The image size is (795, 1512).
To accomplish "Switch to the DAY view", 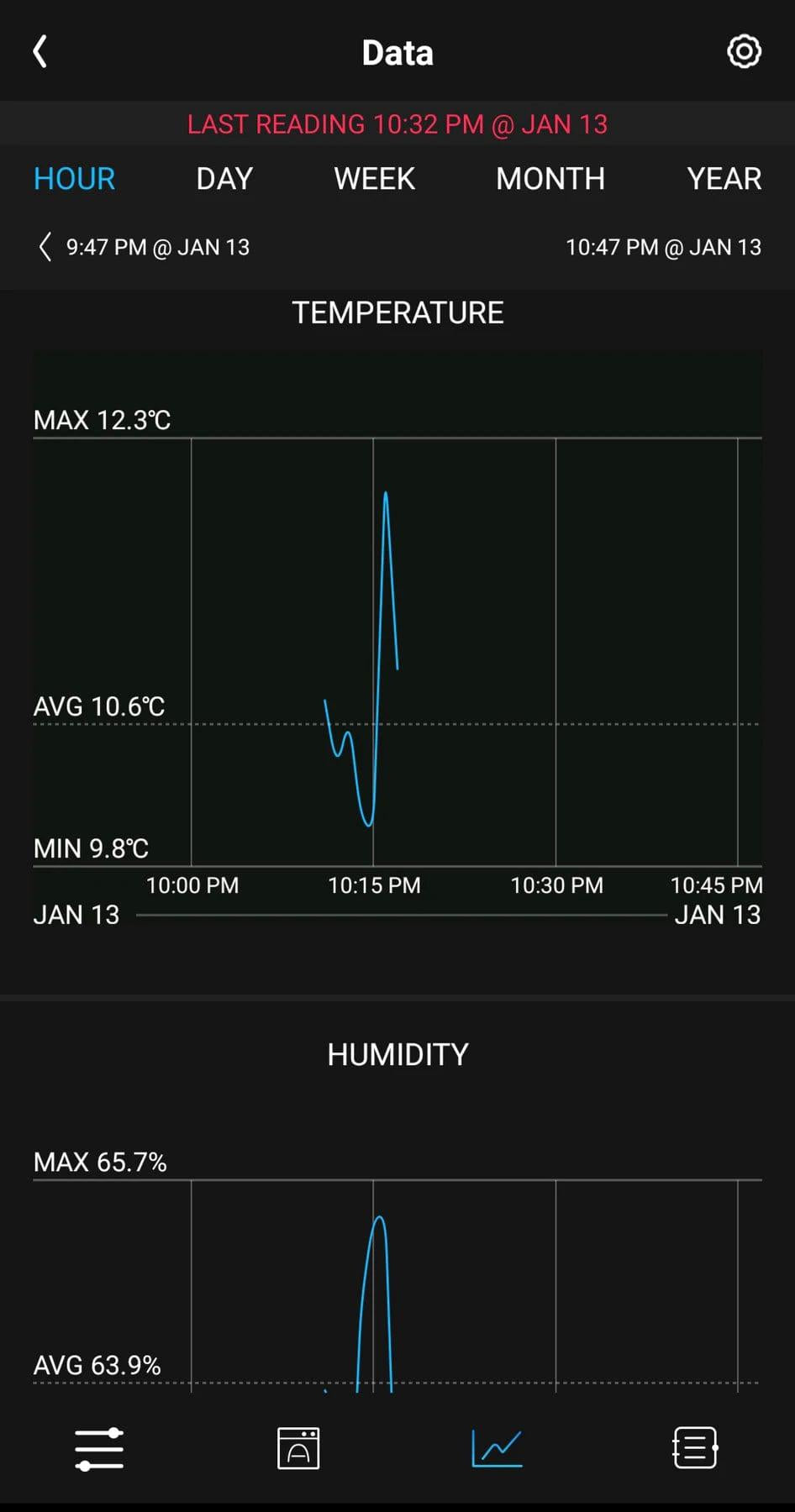I will (224, 179).
